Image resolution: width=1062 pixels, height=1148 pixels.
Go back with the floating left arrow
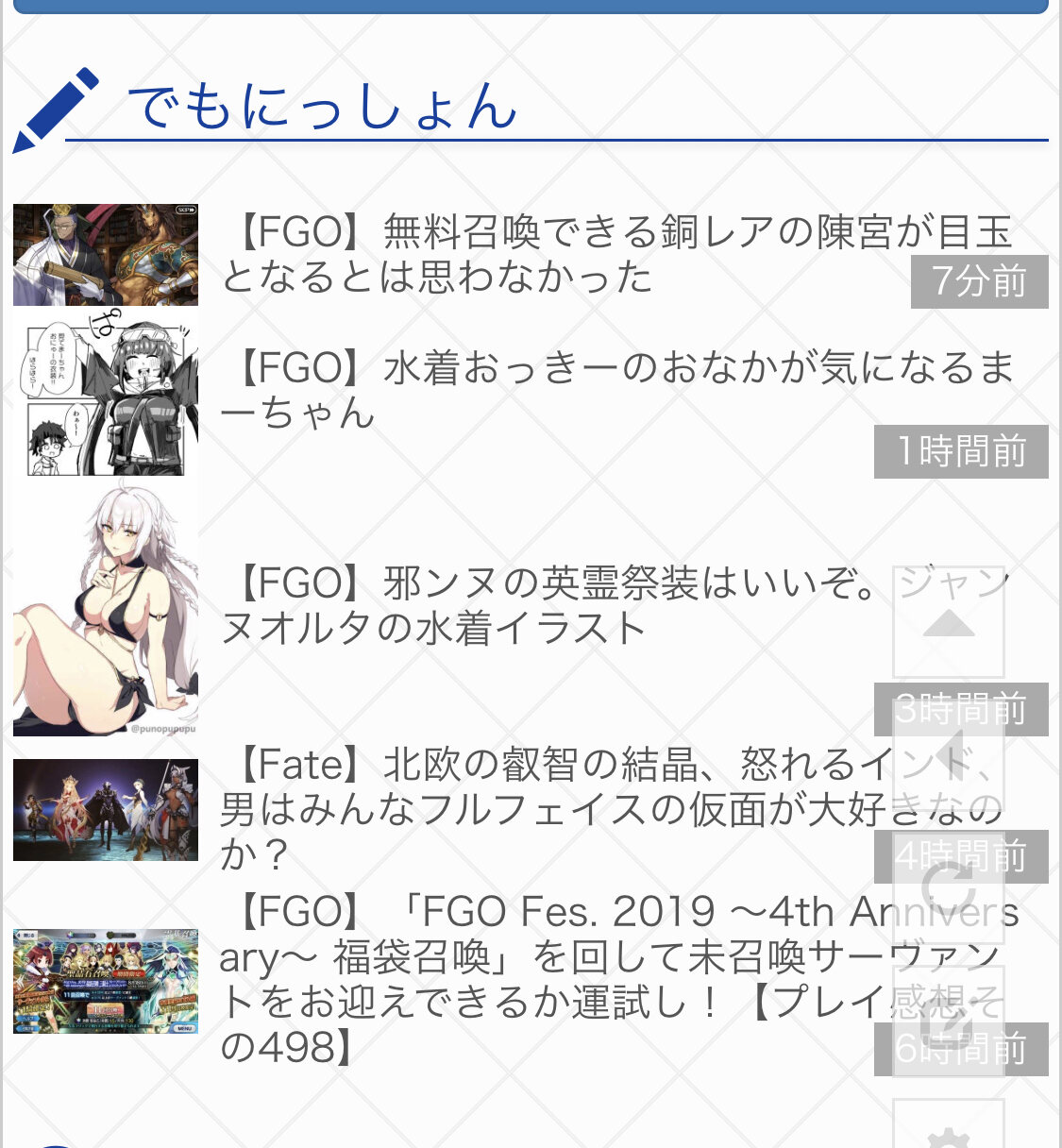click(x=948, y=755)
